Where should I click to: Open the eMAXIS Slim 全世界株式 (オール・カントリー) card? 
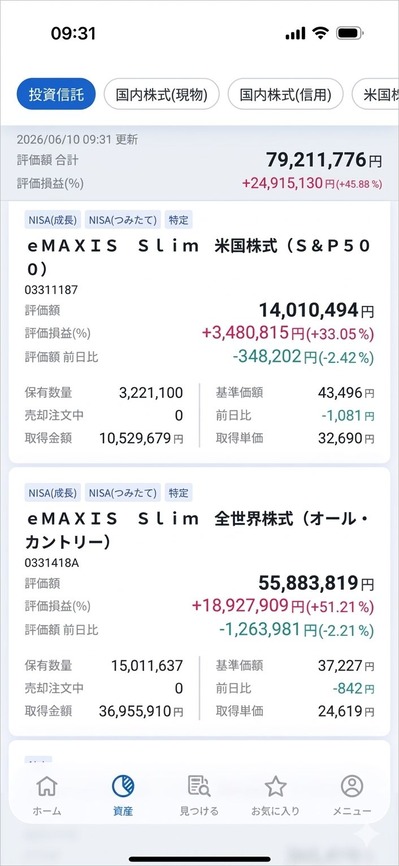[200, 601]
